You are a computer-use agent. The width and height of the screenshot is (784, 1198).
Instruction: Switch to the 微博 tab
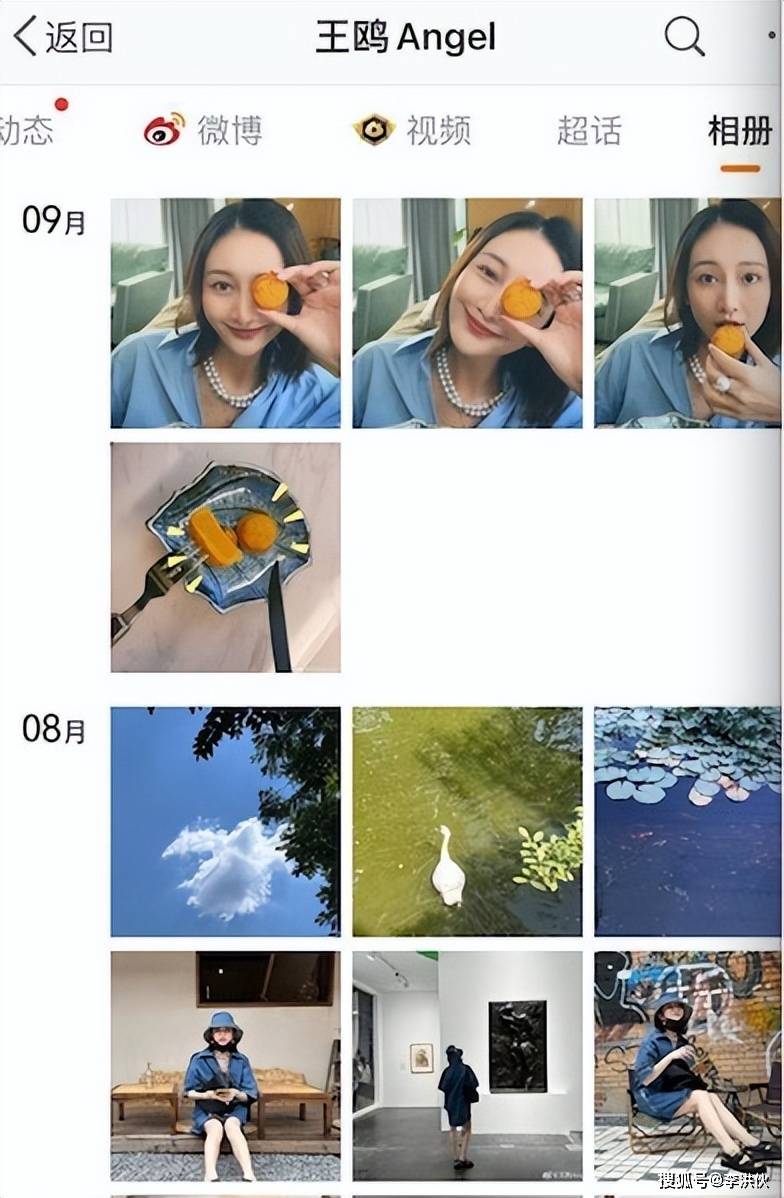coord(203,130)
